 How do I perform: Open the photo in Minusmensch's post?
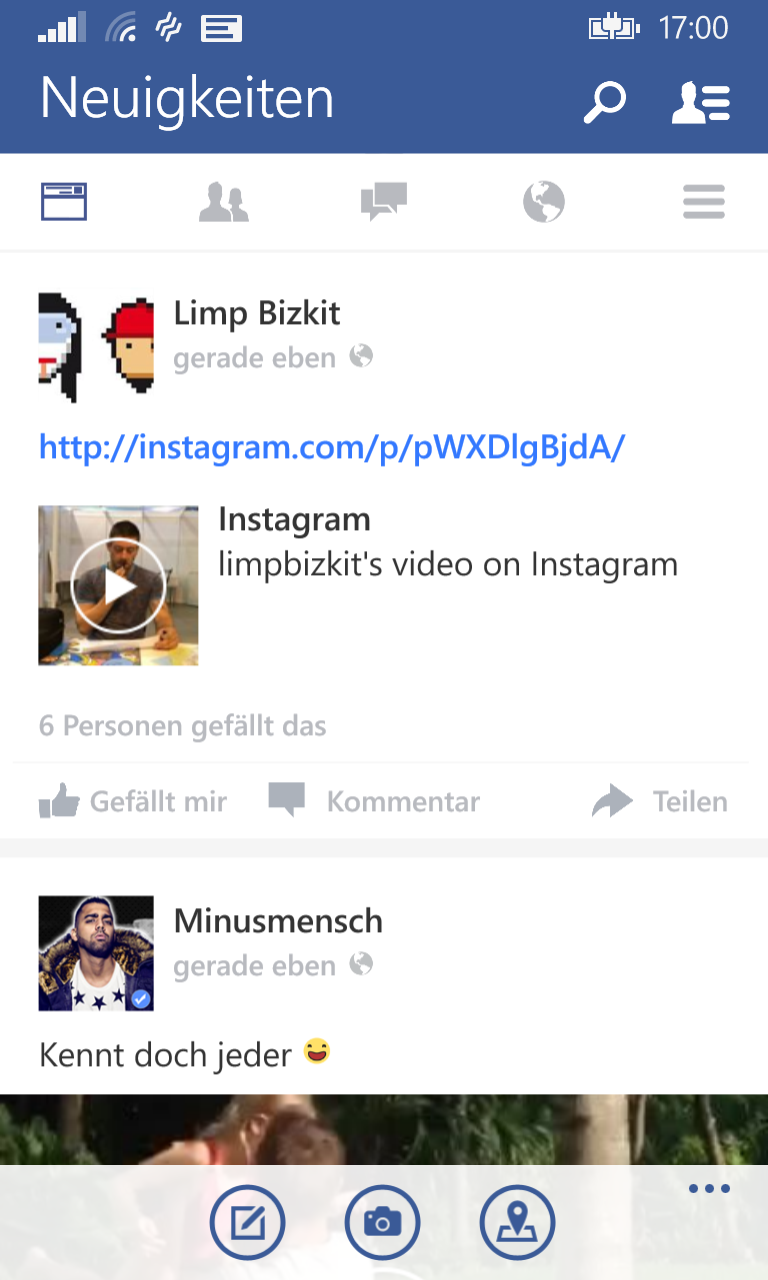click(x=384, y=1130)
